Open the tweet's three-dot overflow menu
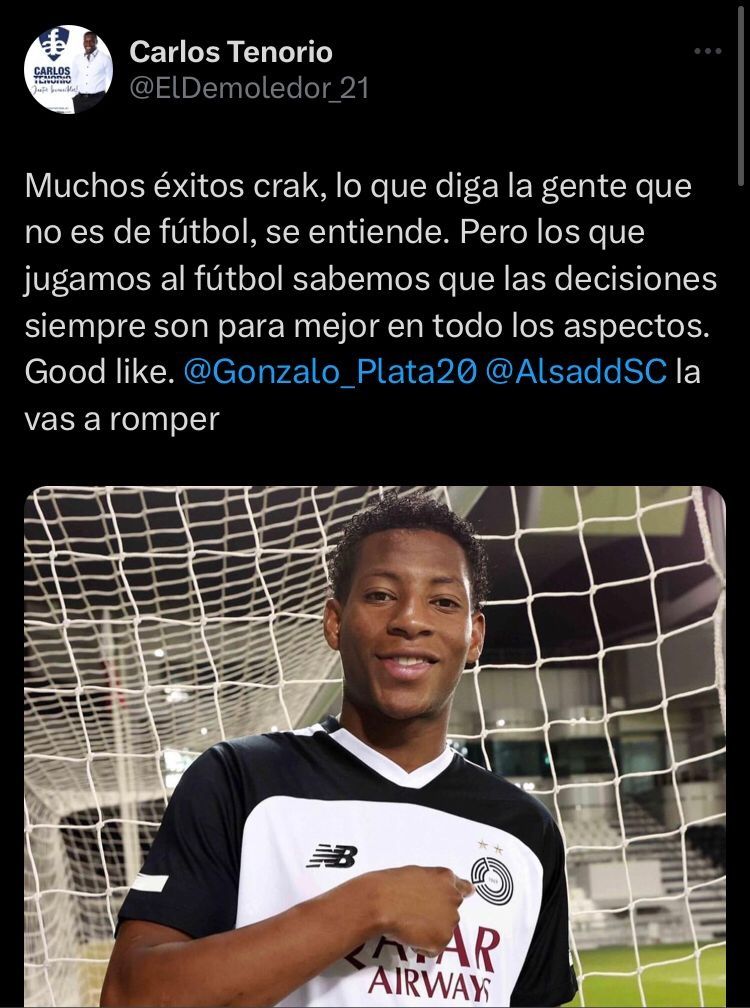The height and width of the screenshot is (1008, 750). (707, 51)
